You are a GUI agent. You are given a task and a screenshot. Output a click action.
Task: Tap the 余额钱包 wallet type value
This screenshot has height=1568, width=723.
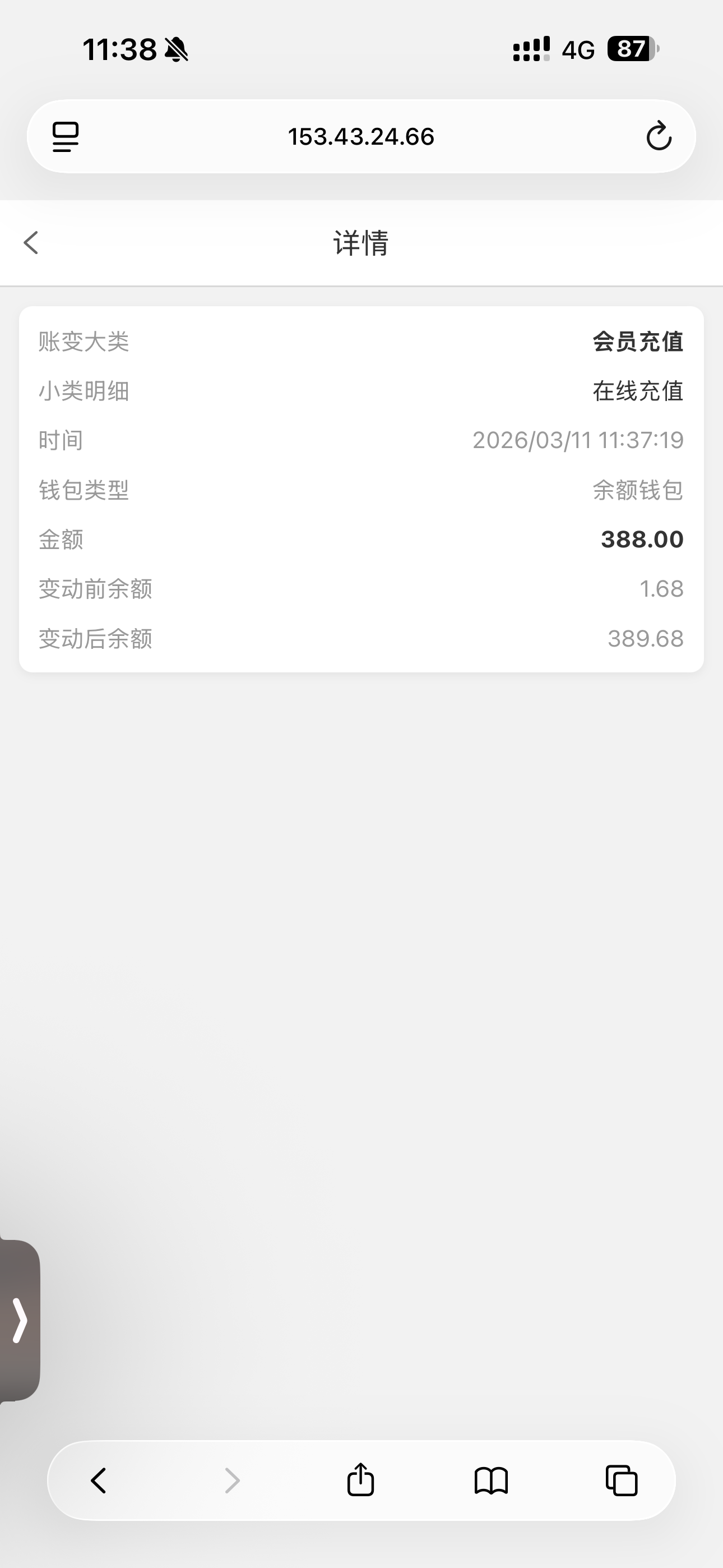pos(638,490)
